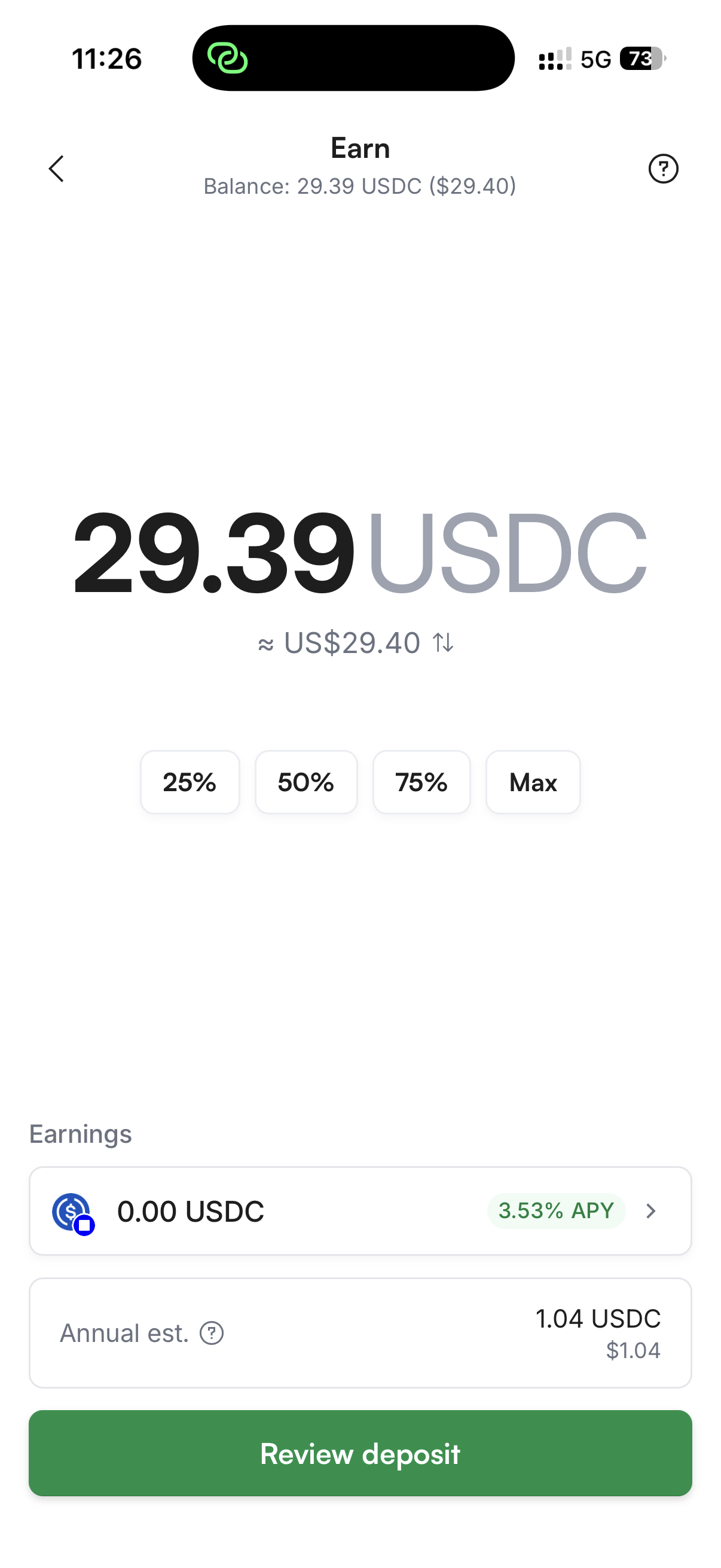
Task: Select the Max amount option
Action: [x=533, y=782]
